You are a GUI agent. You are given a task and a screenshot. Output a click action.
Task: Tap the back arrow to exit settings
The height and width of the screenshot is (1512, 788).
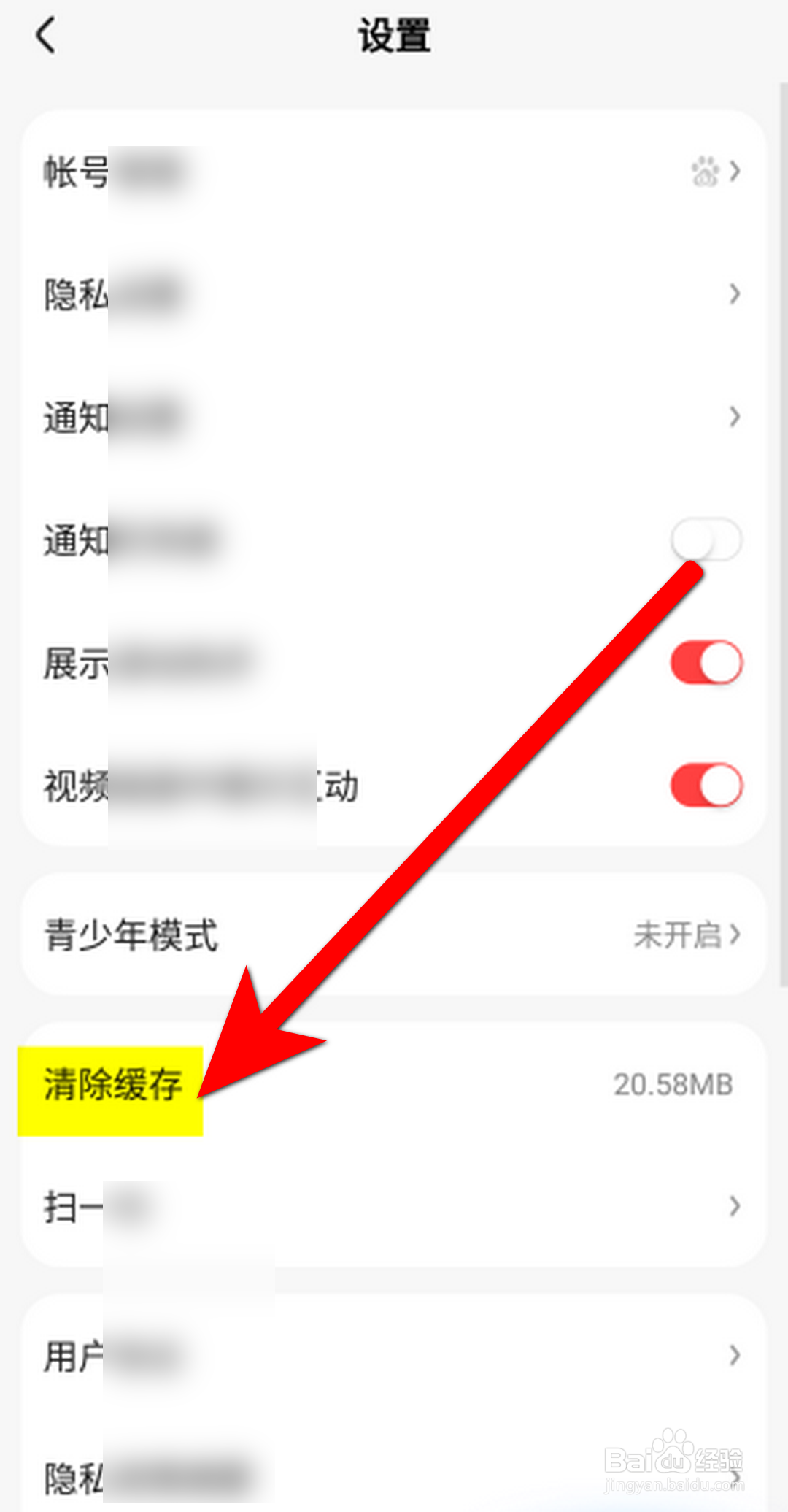(x=46, y=37)
